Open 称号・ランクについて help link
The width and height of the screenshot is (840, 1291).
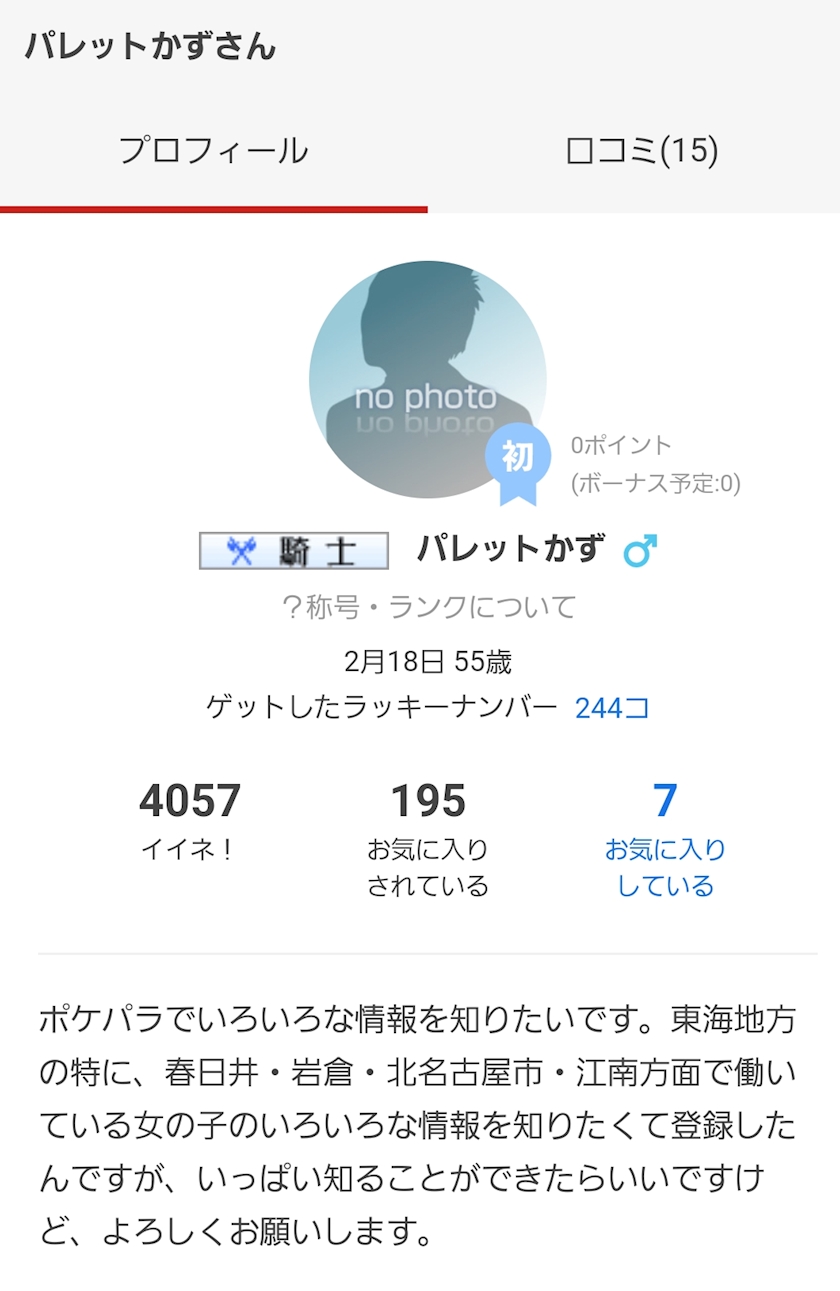tap(429, 607)
